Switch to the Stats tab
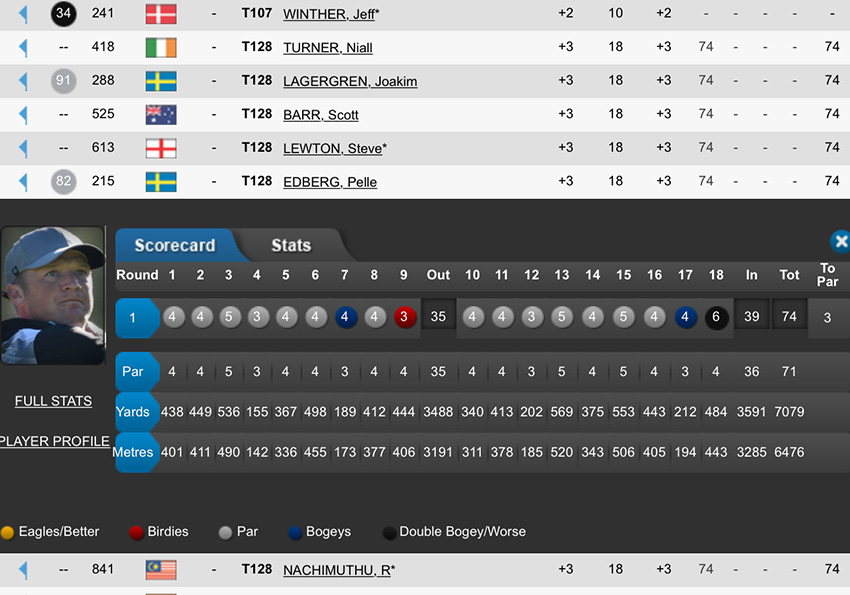Image resolution: width=850 pixels, height=595 pixels. point(291,245)
